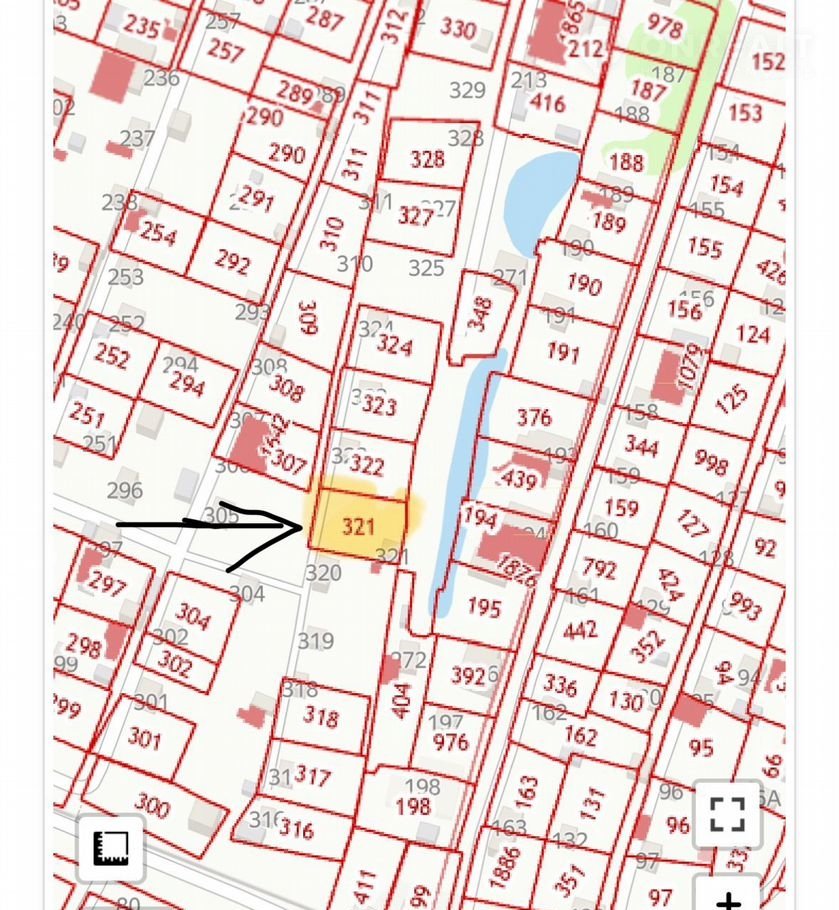This screenshot has height=910, width=839.
Task: Zoom in with the plus button
Action: tap(728, 898)
